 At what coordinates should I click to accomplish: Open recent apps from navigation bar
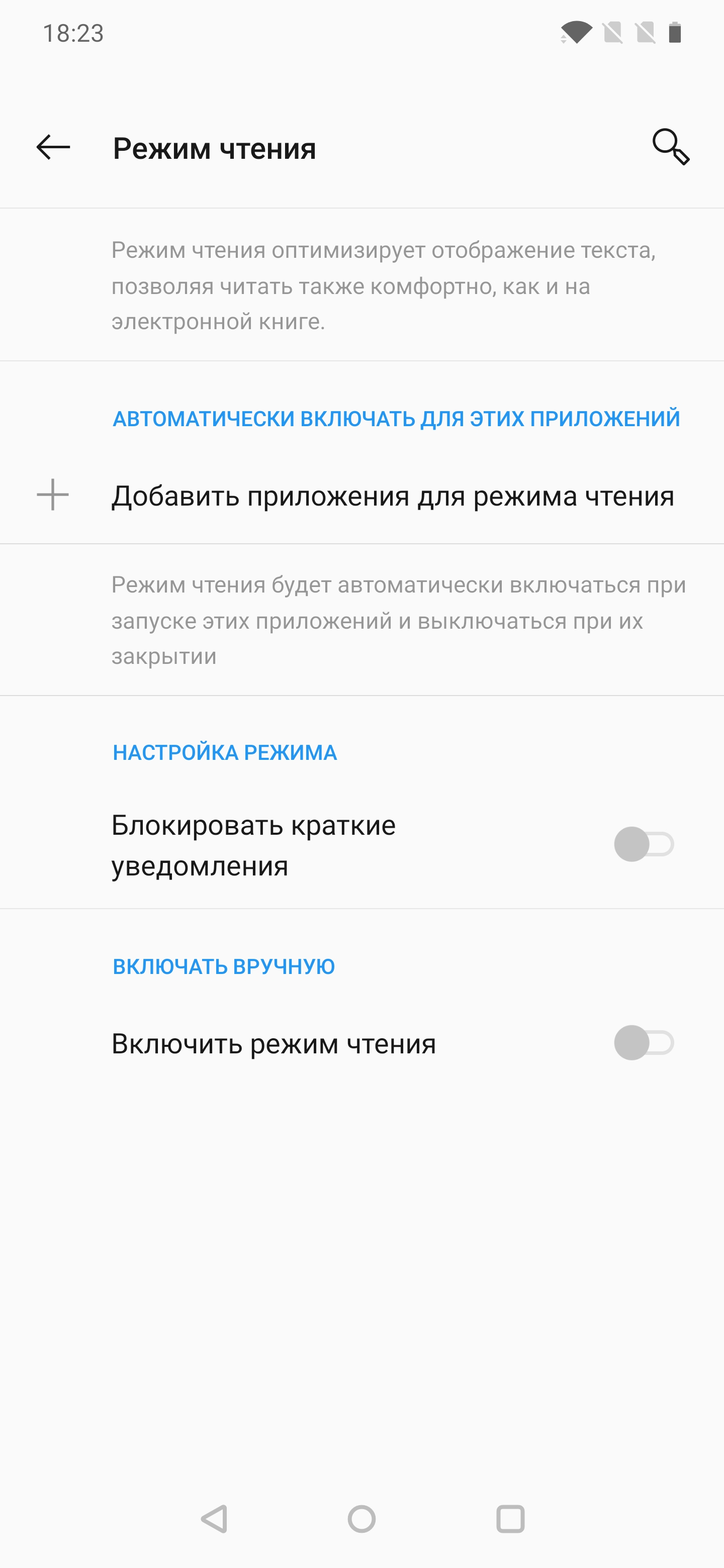[x=510, y=1519]
